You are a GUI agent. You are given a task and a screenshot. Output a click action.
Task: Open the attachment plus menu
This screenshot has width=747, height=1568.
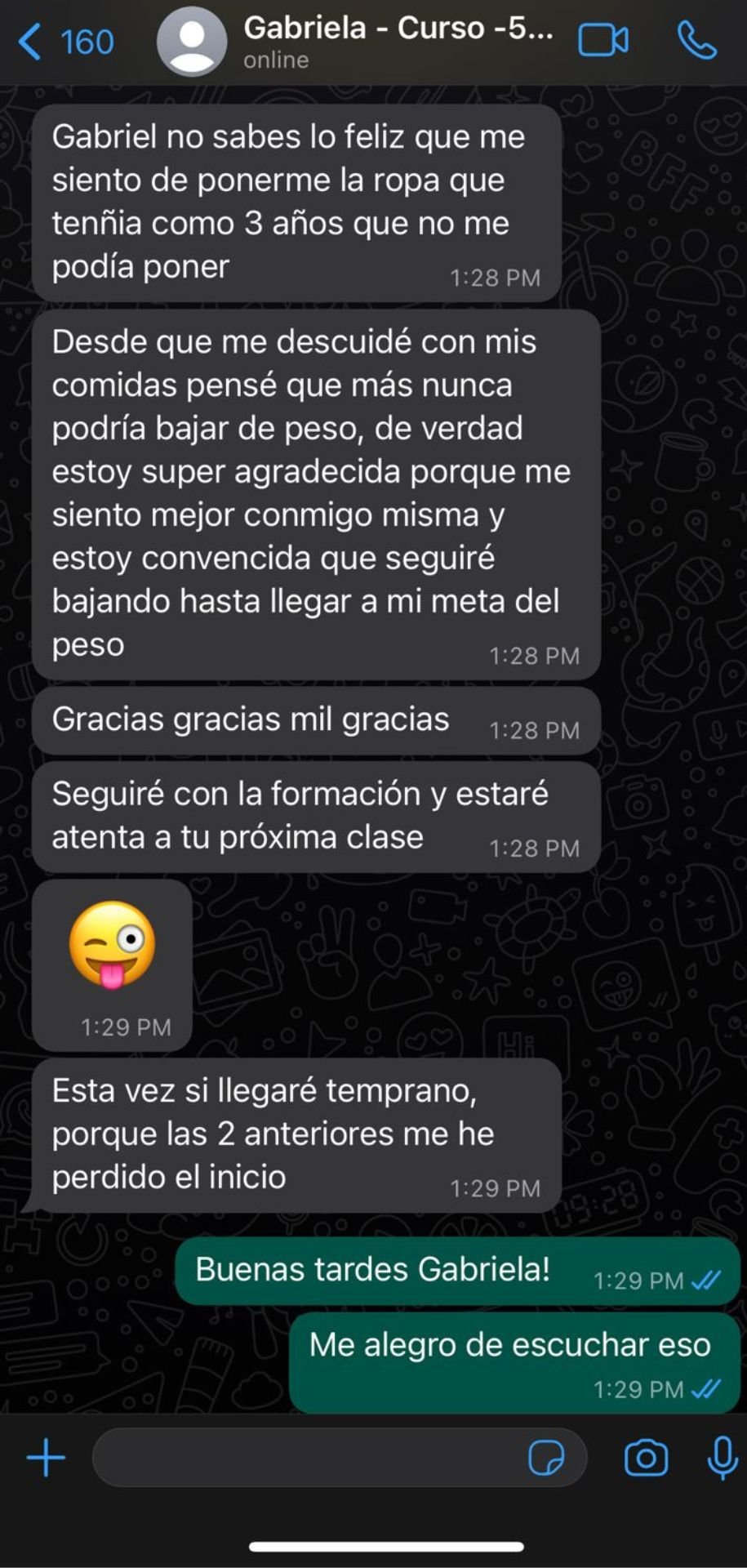click(x=46, y=1458)
